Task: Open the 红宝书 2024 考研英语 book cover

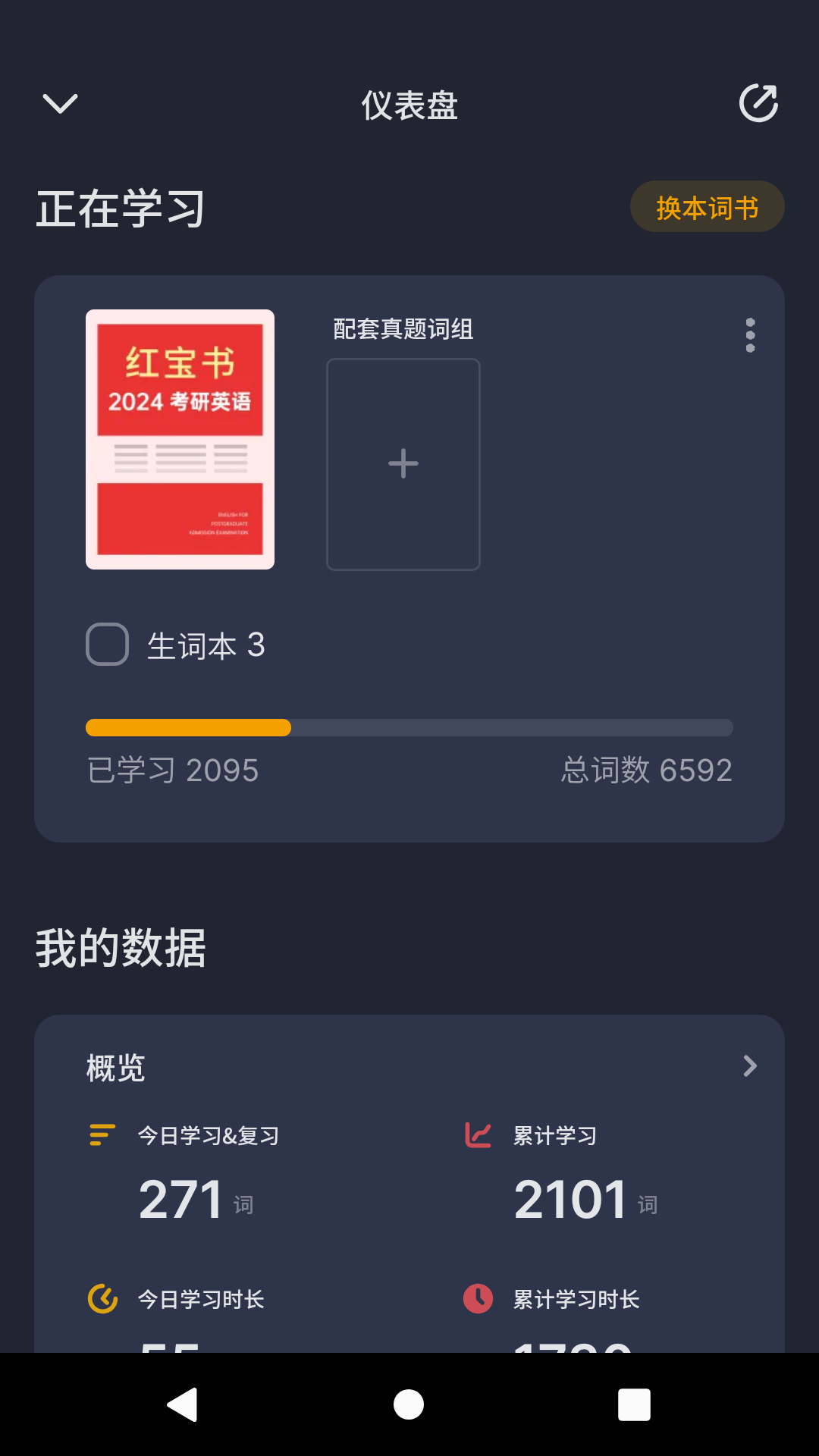Action: tap(180, 439)
